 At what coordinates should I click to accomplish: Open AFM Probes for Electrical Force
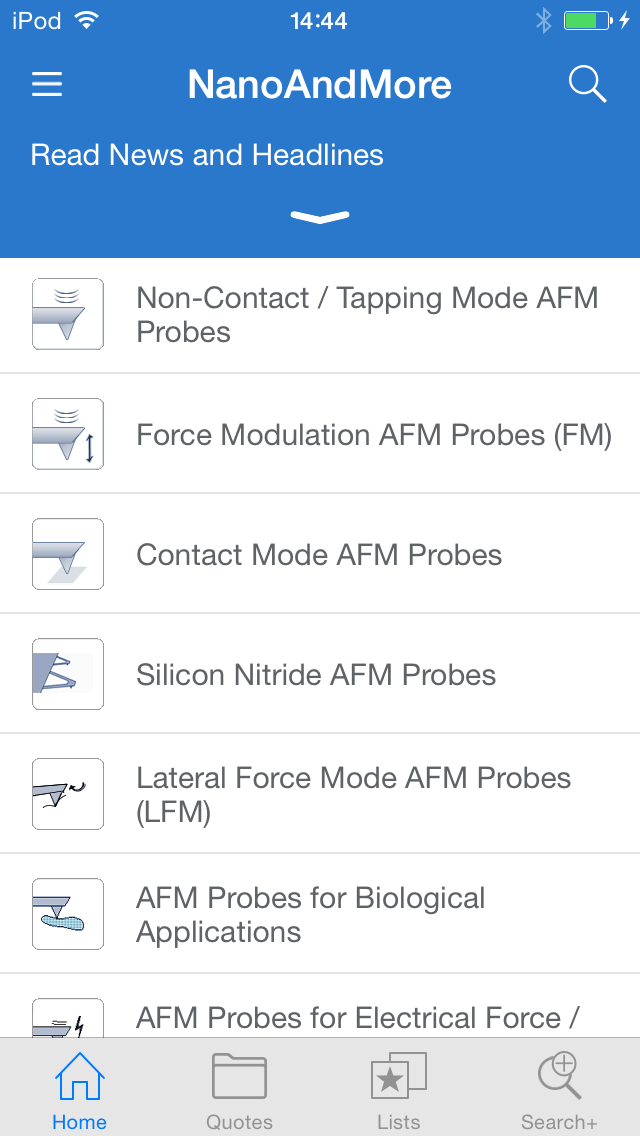tap(320, 1007)
